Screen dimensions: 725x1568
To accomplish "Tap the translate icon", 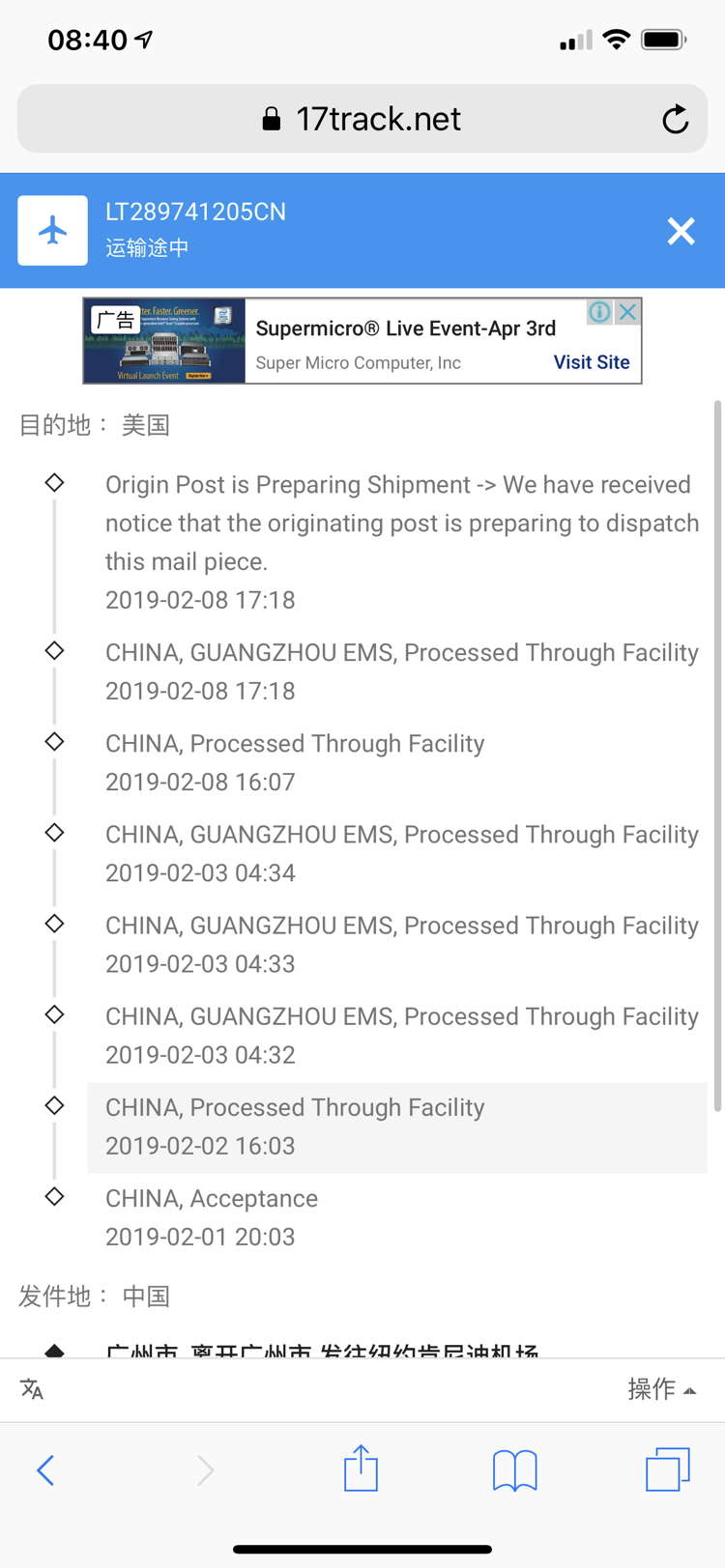I will 32,1389.
